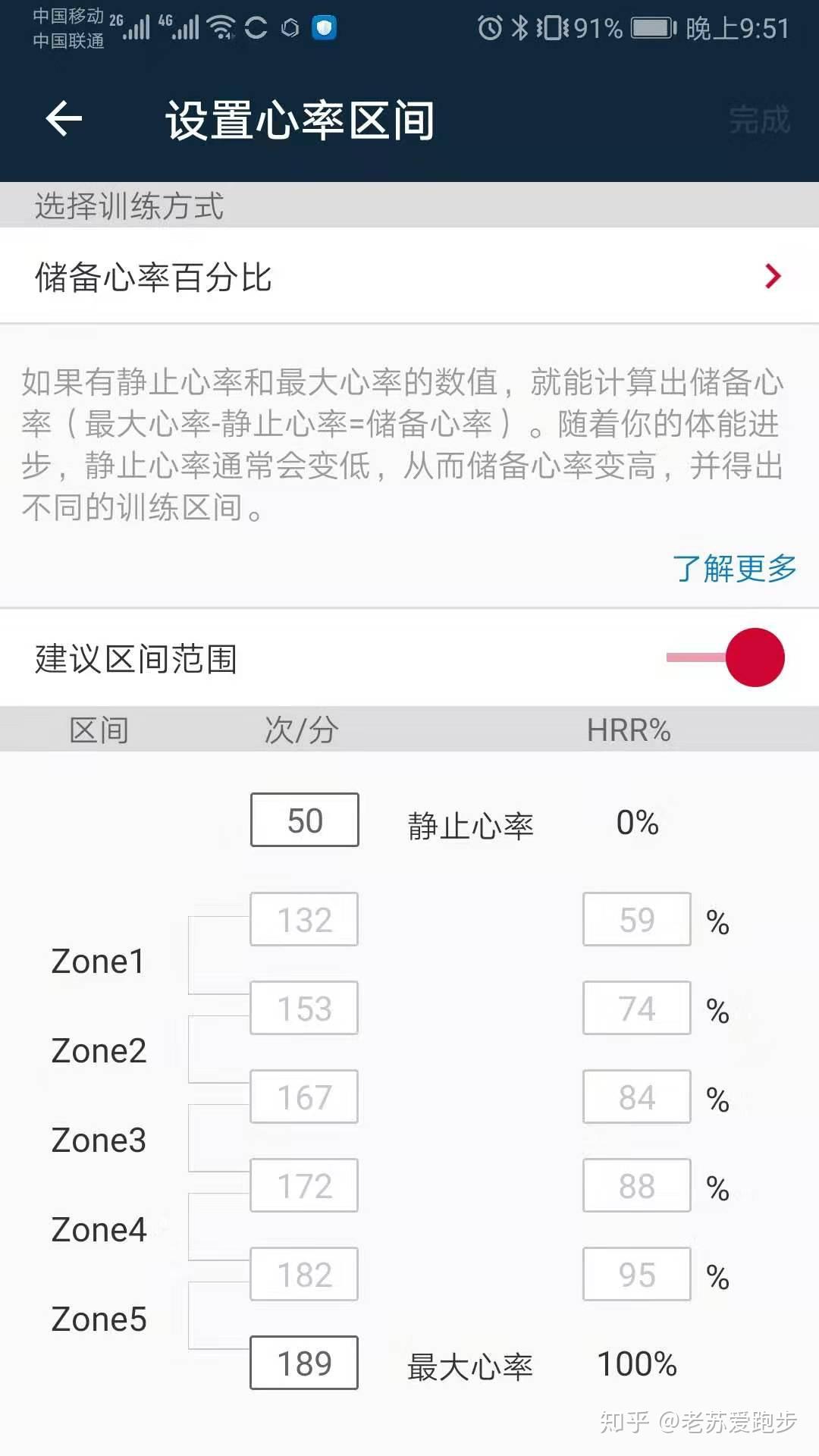819x1456 pixels.
Task: Select the 88 percent HRR field
Action: pyautogui.click(x=637, y=1186)
